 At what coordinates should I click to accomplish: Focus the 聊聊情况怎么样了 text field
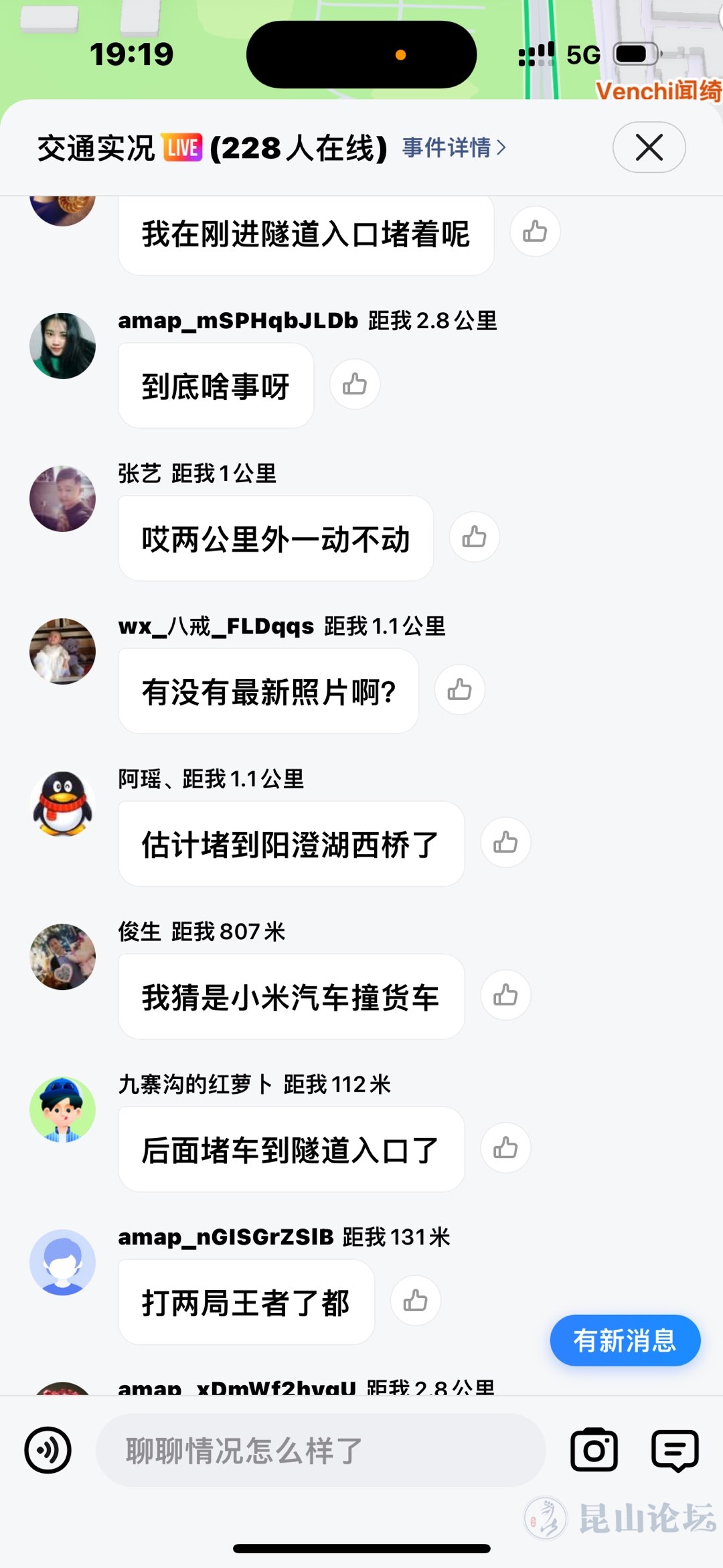click(x=320, y=1450)
